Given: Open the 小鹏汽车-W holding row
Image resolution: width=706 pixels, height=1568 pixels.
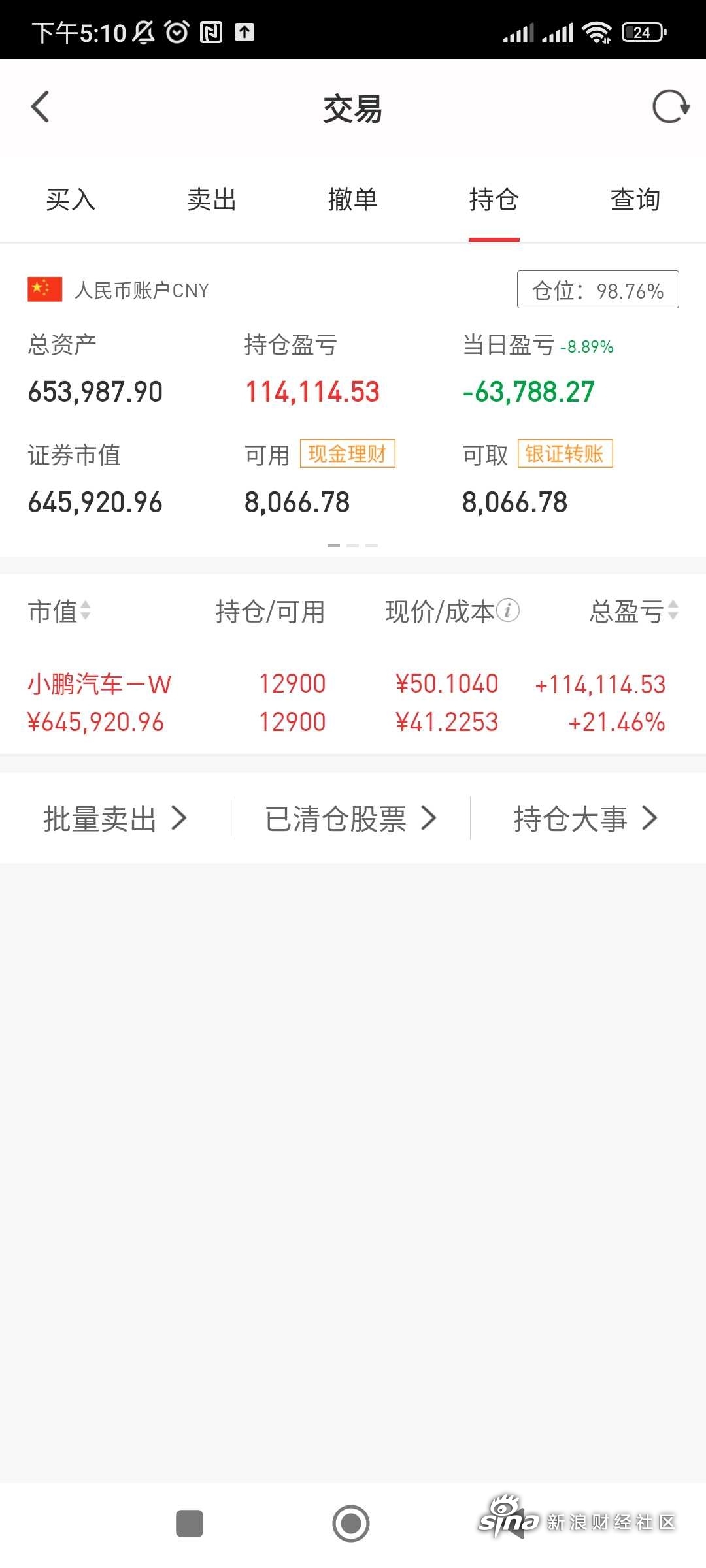Looking at the screenshot, I should click(x=353, y=703).
